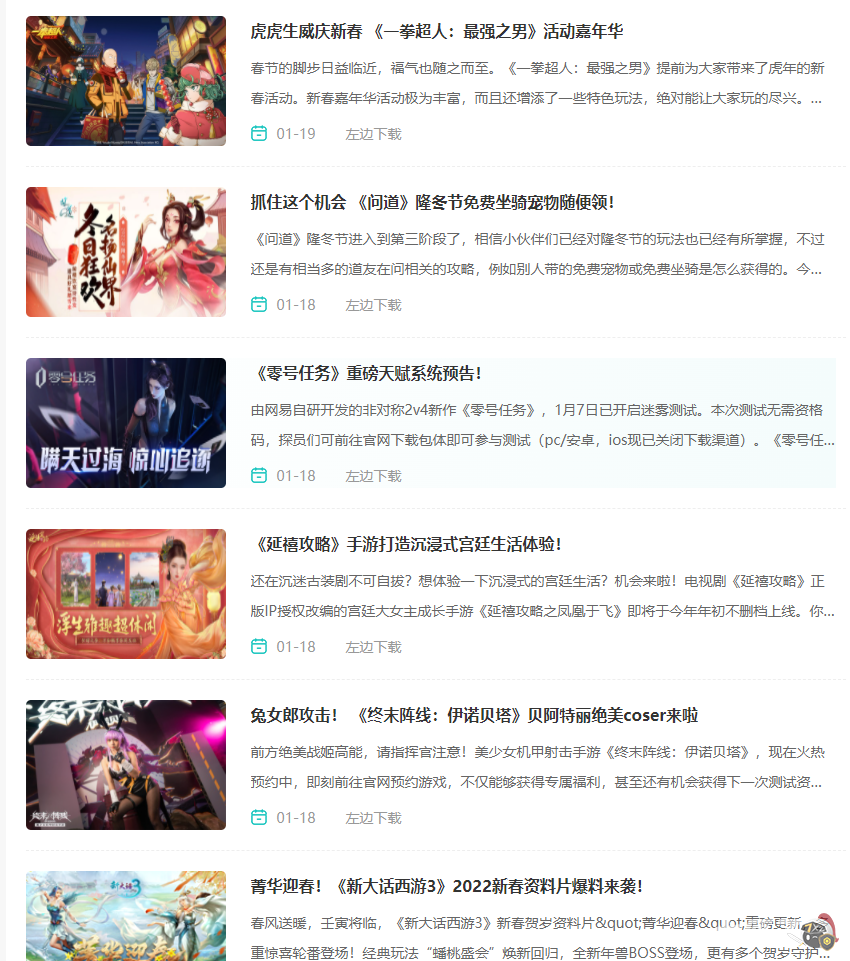
Task: Tap the 瞒天过海 惊心追逐 thumbnail
Action: click(126, 423)
